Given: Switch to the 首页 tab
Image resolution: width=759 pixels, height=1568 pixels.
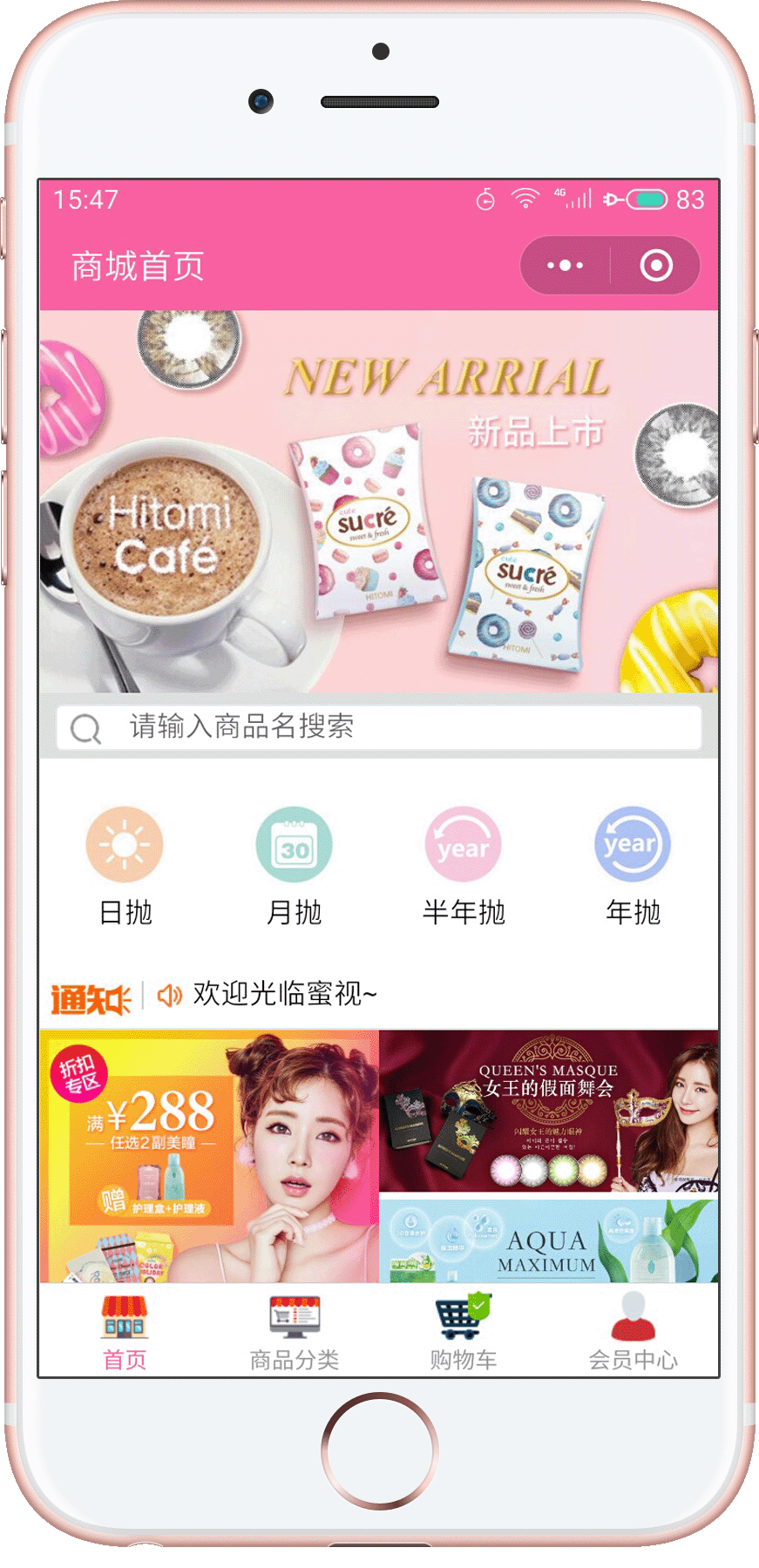Looking at the screenshot, I should coord(125,1333).
